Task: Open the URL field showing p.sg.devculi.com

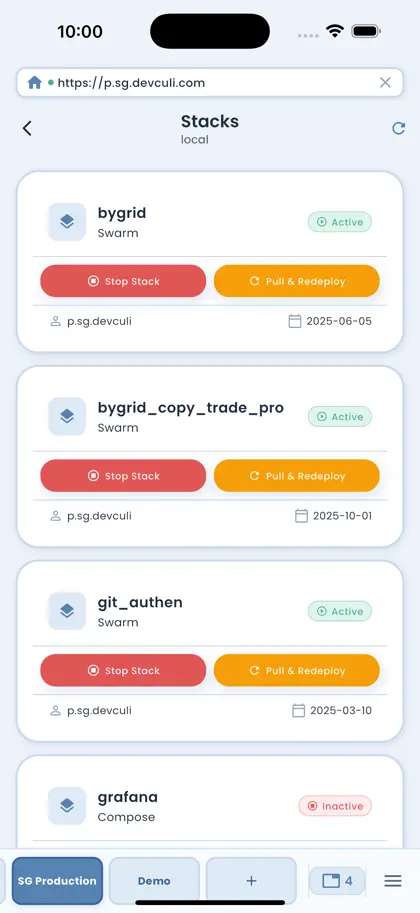Action: point(210,83)
